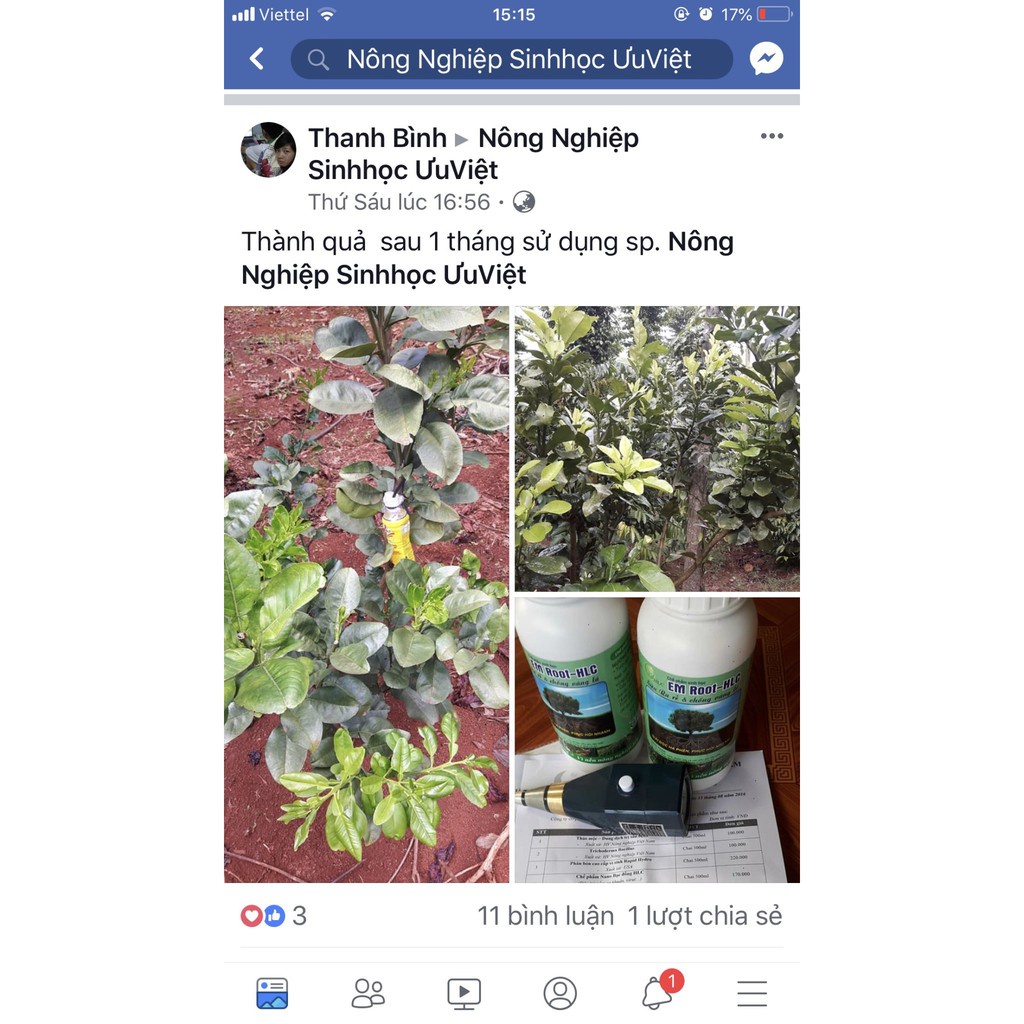The width and height of the screenshot is (1024, 1024).
Task: Go to the Profile tab
Action: 560,993
